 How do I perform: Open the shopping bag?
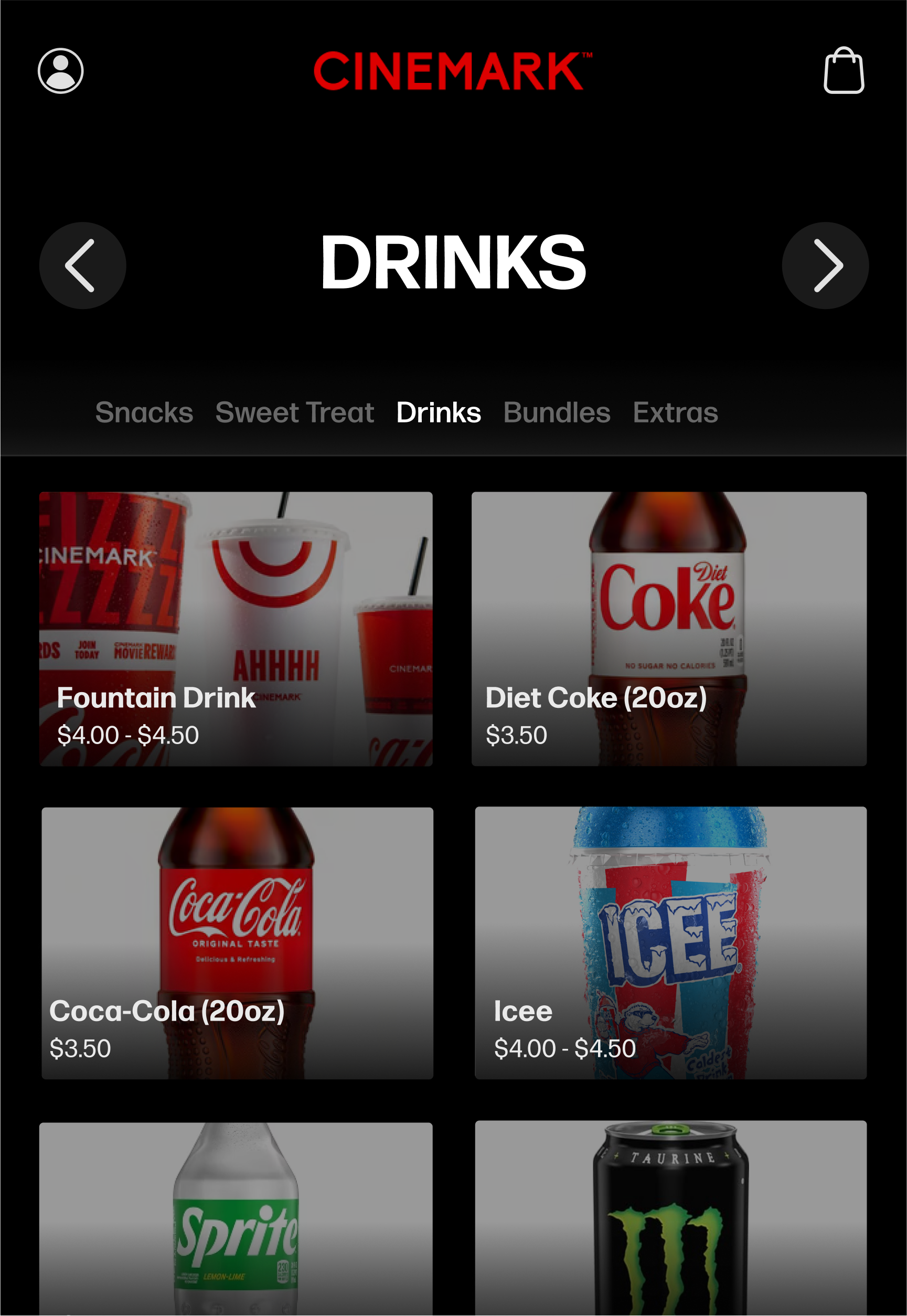coord(844,71)
